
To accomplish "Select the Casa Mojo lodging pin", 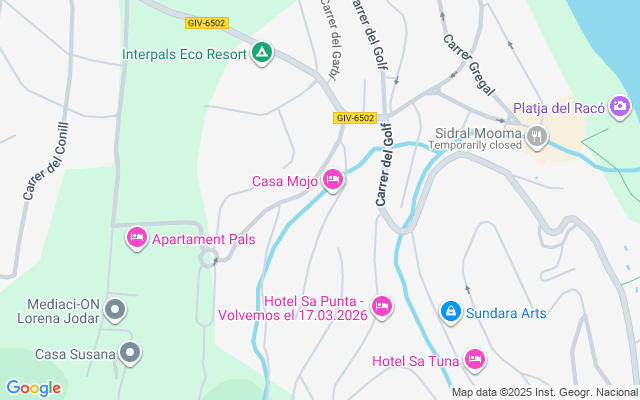I will [x=333, y=180].
